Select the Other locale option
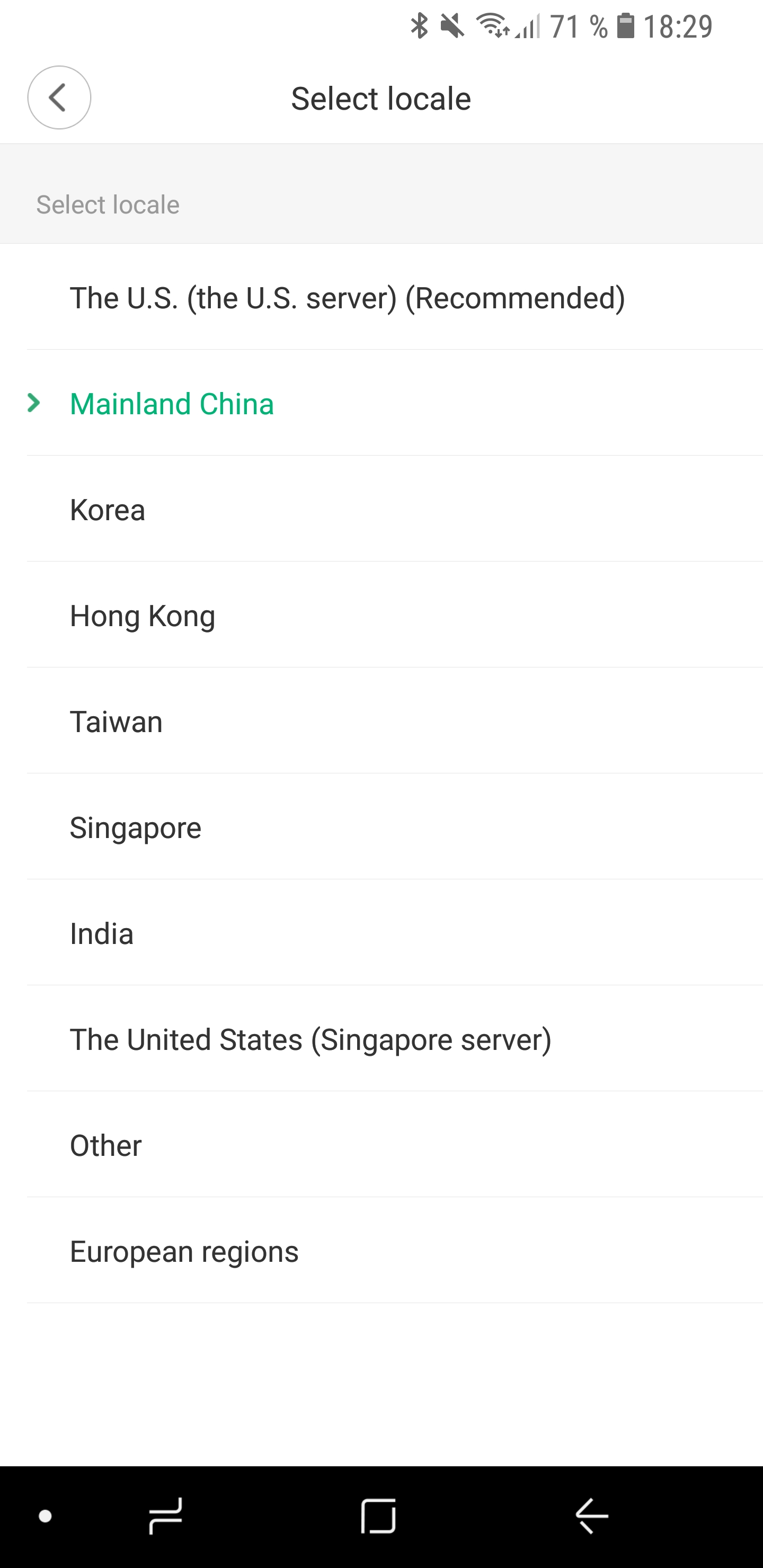This screenshot has width=763, height=1568. tap(106, 1146)
